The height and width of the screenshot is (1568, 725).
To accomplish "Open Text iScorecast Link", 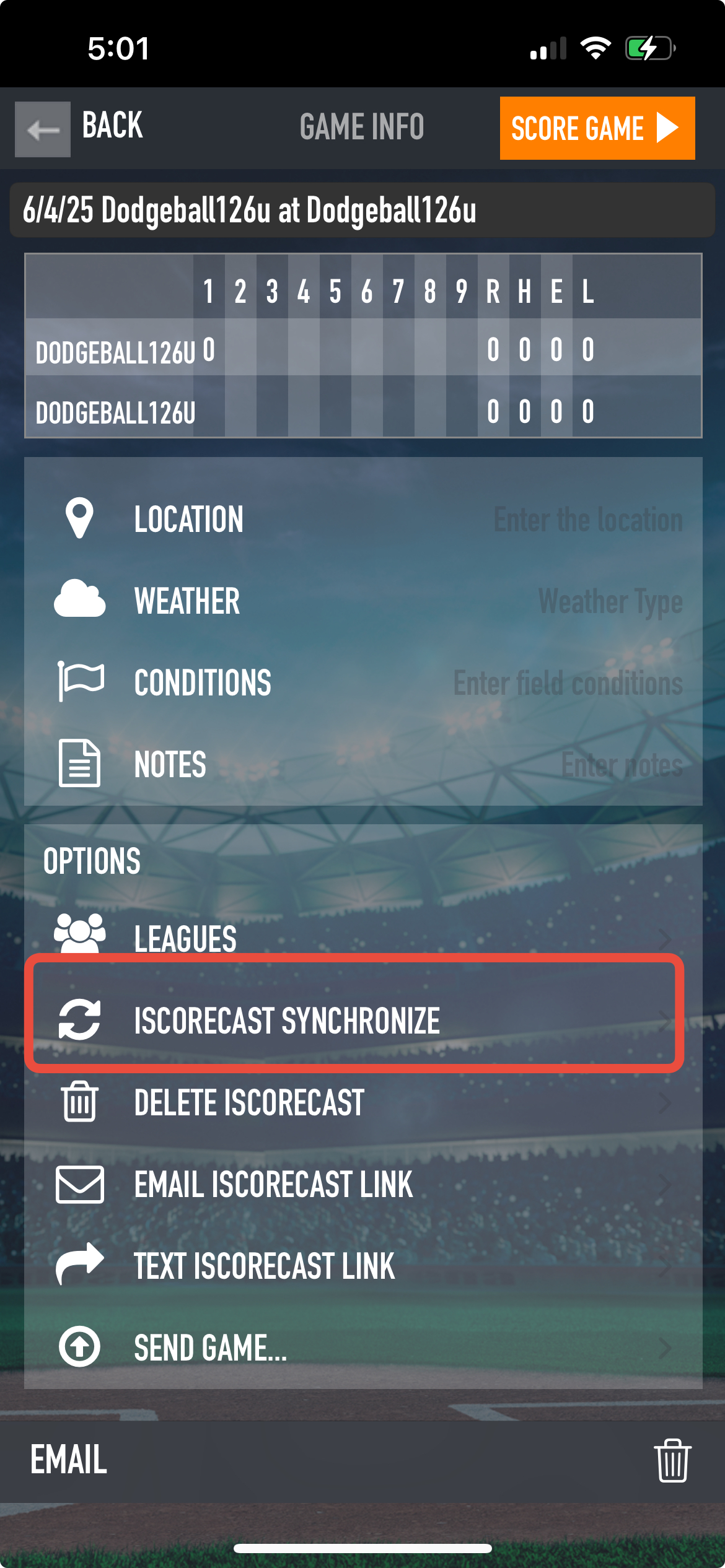I will (362, 1266).
